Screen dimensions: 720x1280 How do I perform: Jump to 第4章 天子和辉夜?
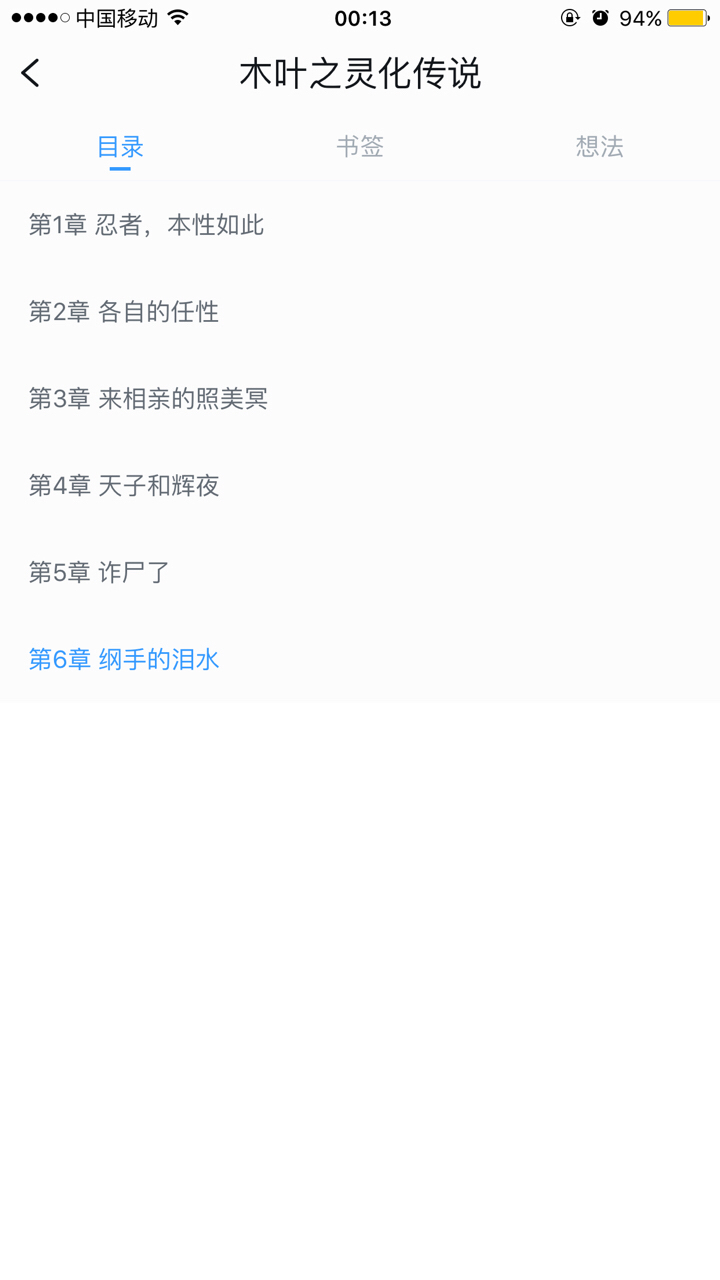(360, 486)
